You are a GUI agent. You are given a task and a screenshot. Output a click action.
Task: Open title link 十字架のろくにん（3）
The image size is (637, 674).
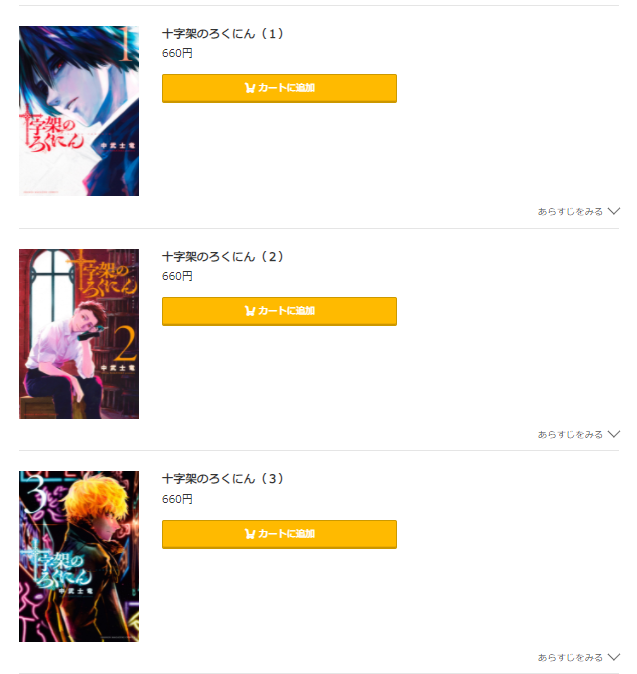[x=223, y=479]
